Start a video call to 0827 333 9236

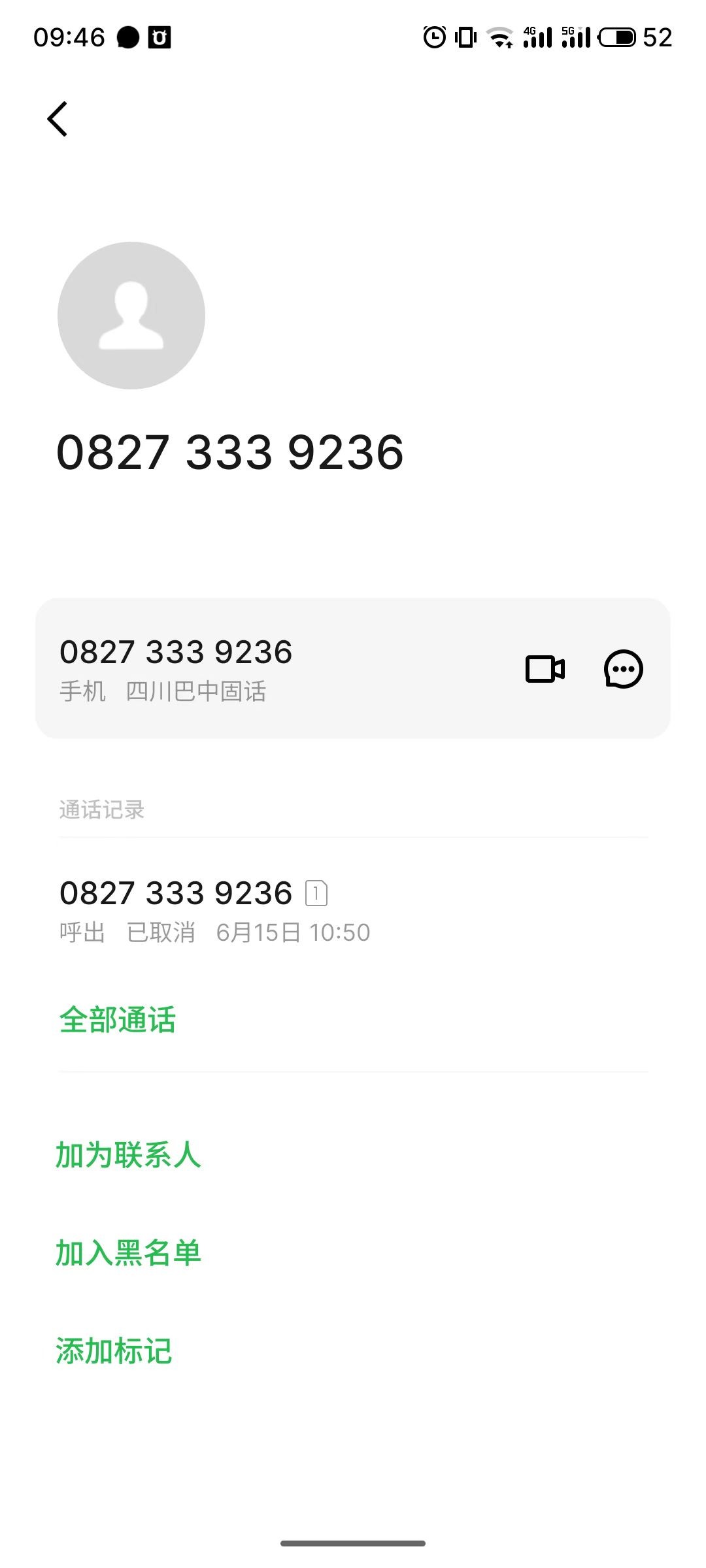(x=545, y=668)
